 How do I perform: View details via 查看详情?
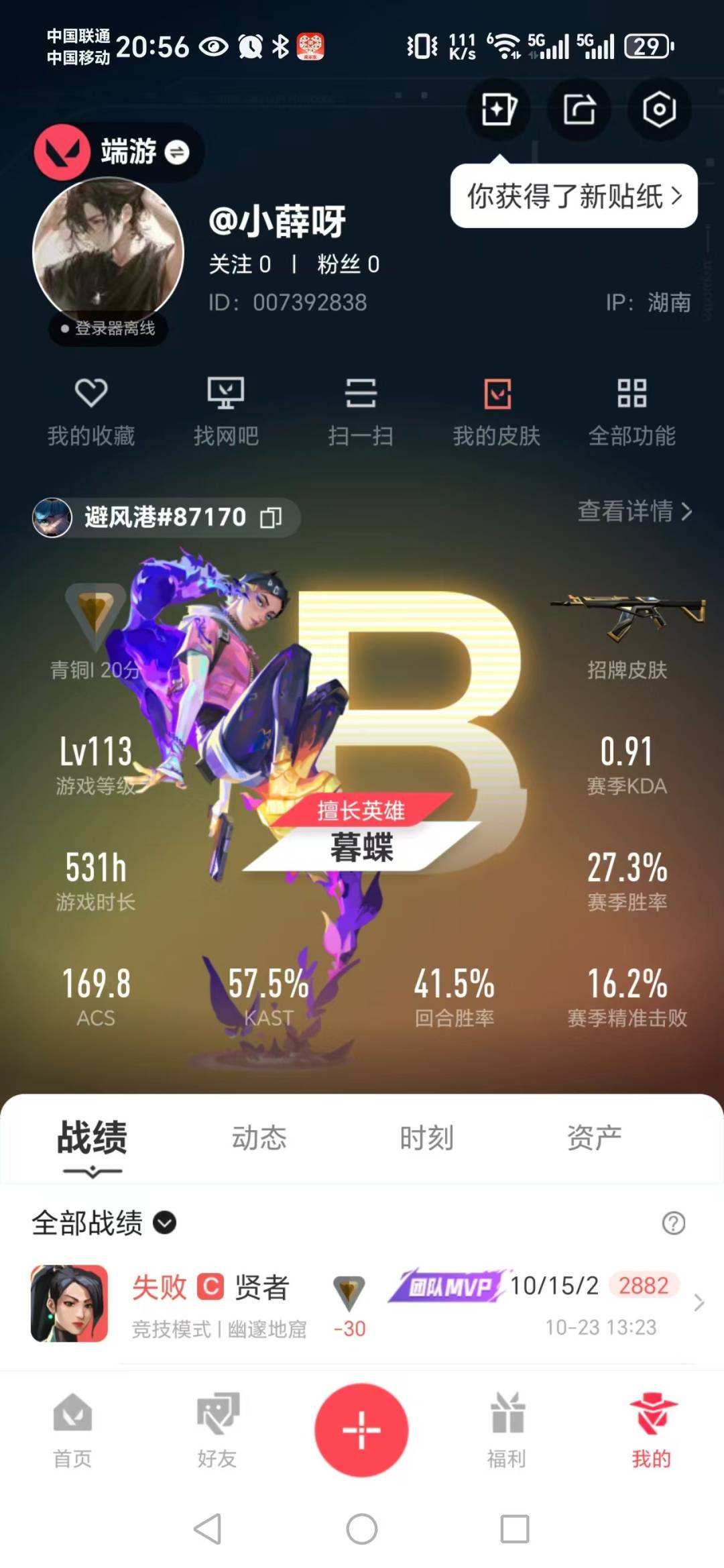634,511
